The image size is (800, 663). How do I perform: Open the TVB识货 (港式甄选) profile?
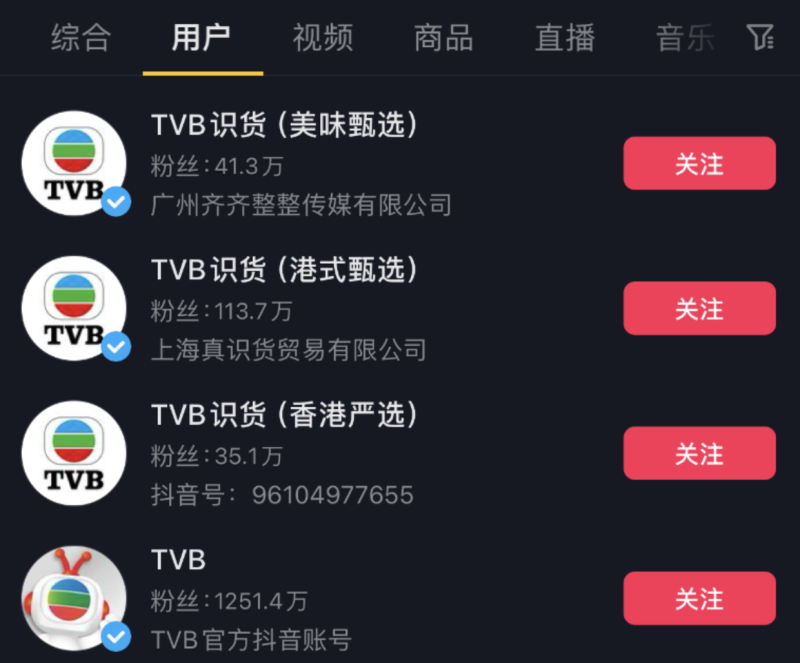pos(284,270)
